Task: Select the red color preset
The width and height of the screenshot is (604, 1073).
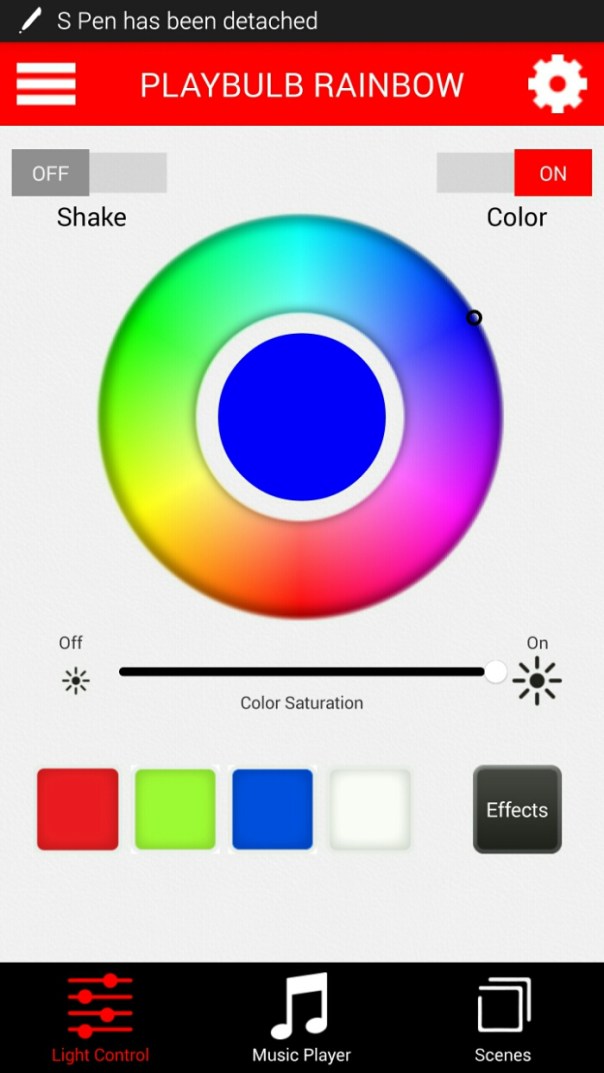Action: 78,809
